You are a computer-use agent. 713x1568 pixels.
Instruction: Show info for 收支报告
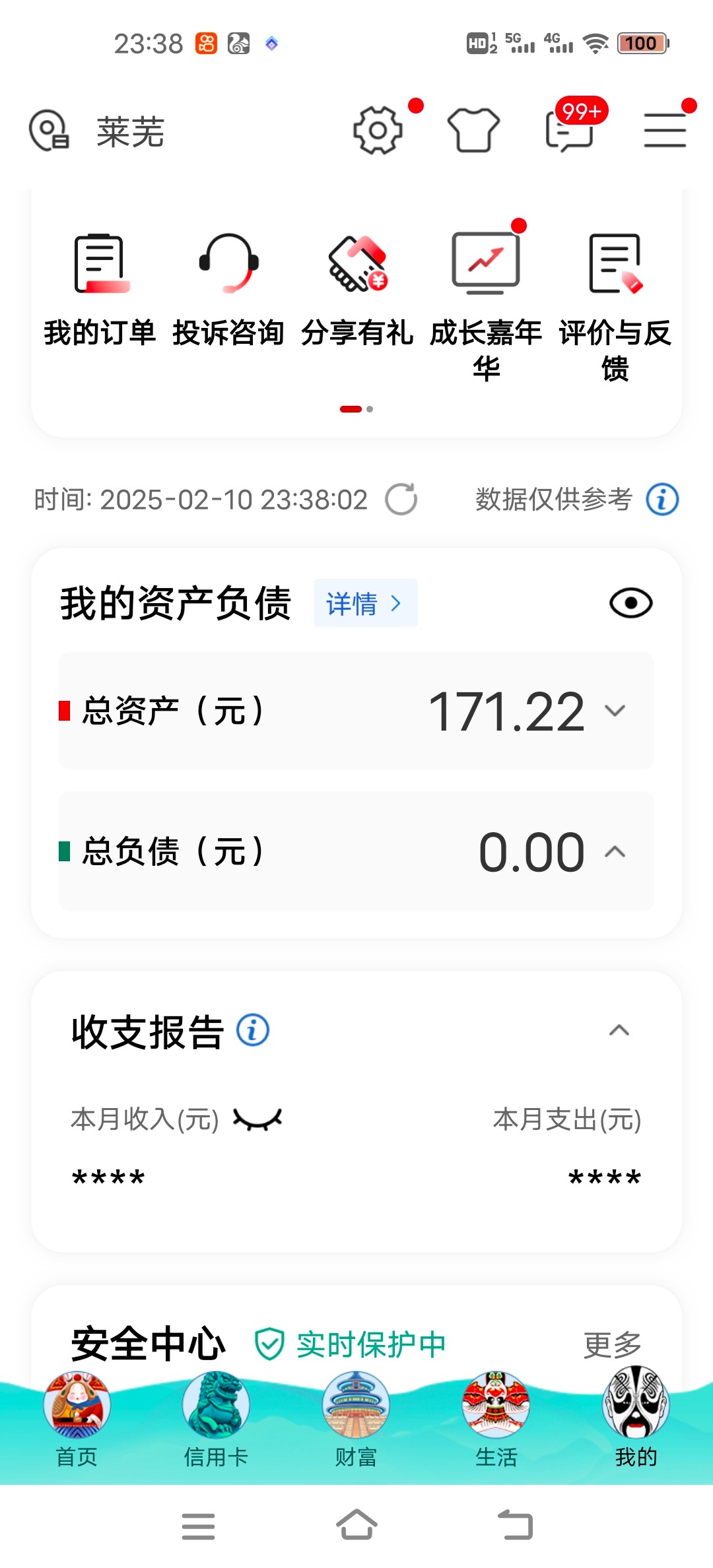click(253, 1030)
